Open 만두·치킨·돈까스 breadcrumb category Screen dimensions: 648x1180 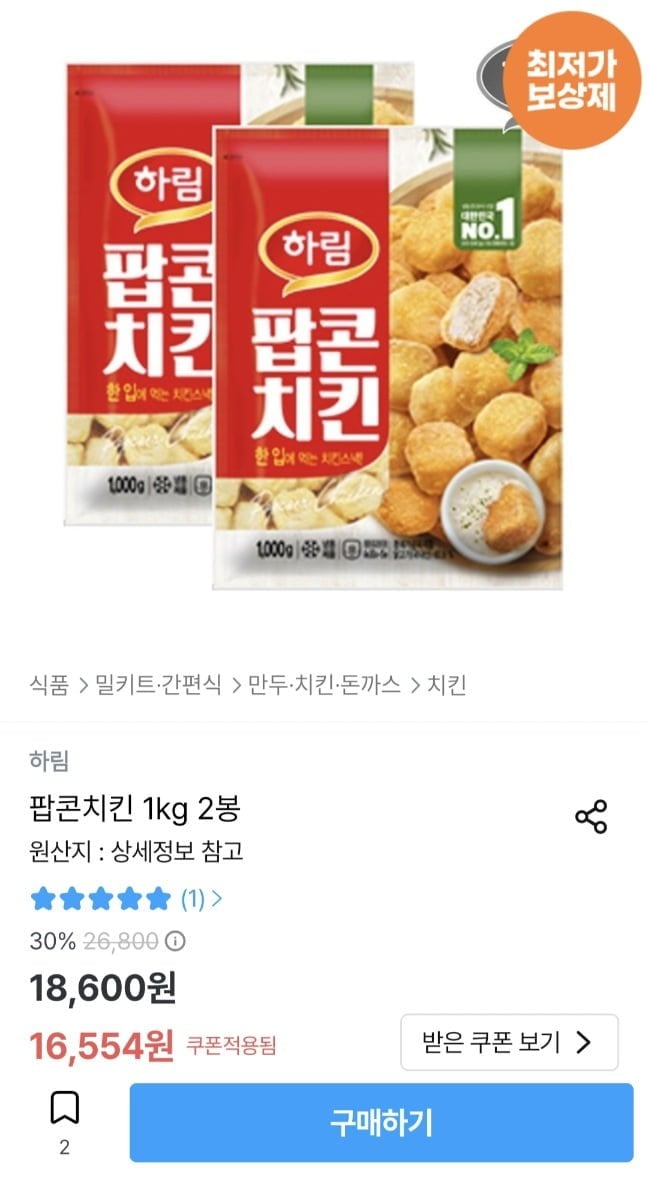tap(324, 685)
